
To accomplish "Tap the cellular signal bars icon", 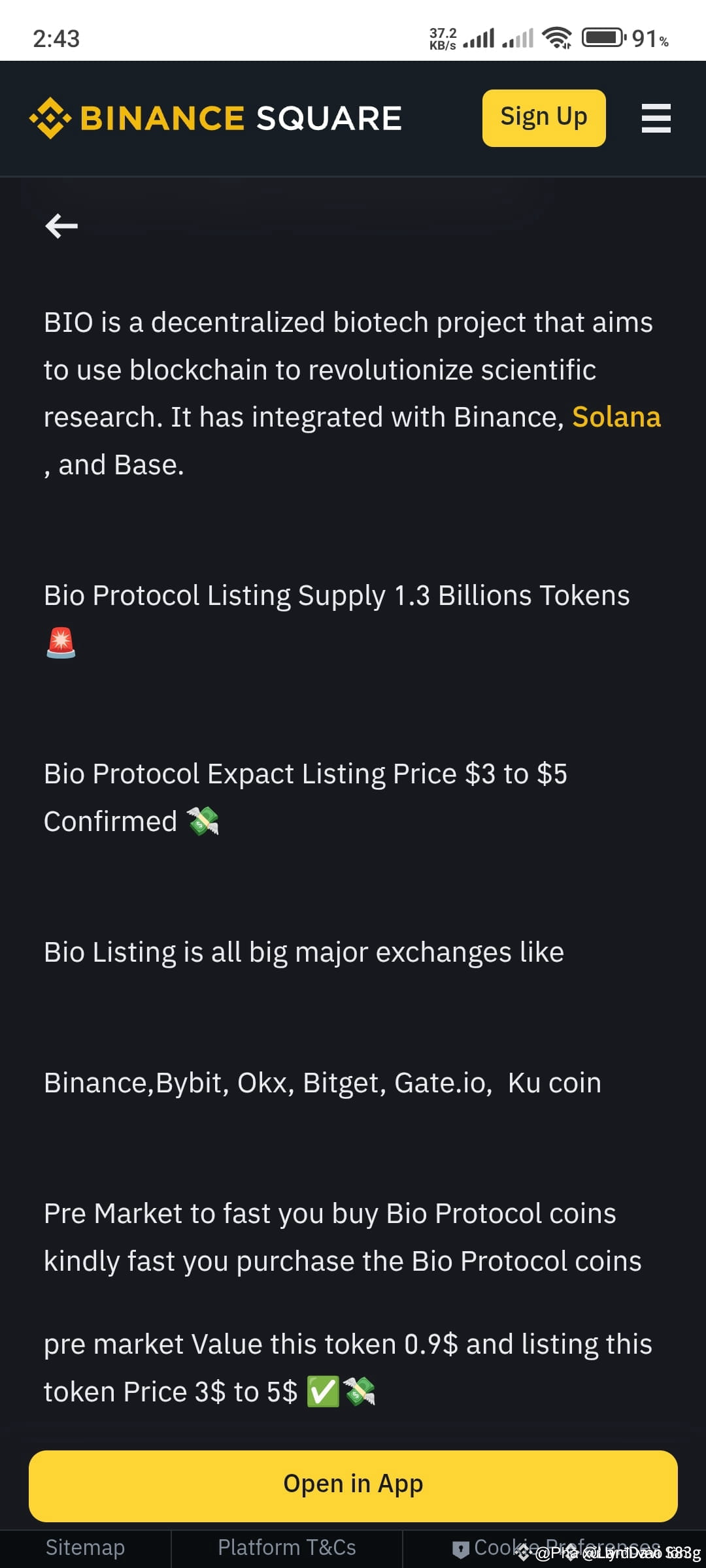I will tap(479, 37).
